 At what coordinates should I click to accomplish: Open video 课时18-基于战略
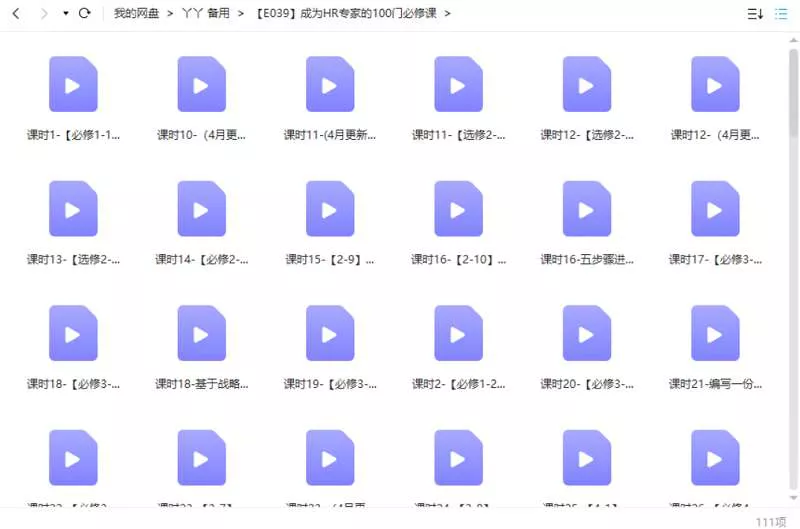click(201, 333)
